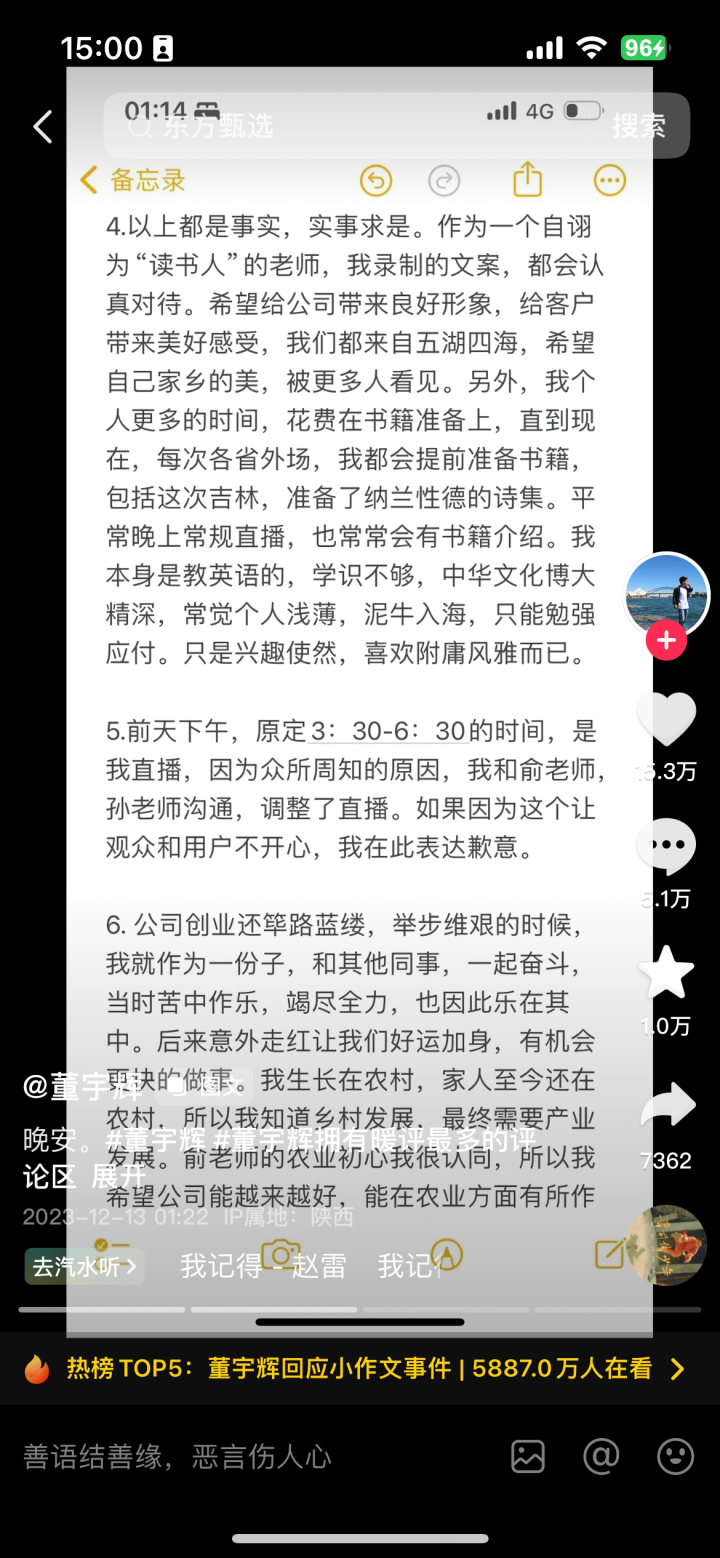Image resolution: width=720 pixels, height=1558 pixels.
Task: Mention someone with the @ icon
Action: (x=601, y=1456)
